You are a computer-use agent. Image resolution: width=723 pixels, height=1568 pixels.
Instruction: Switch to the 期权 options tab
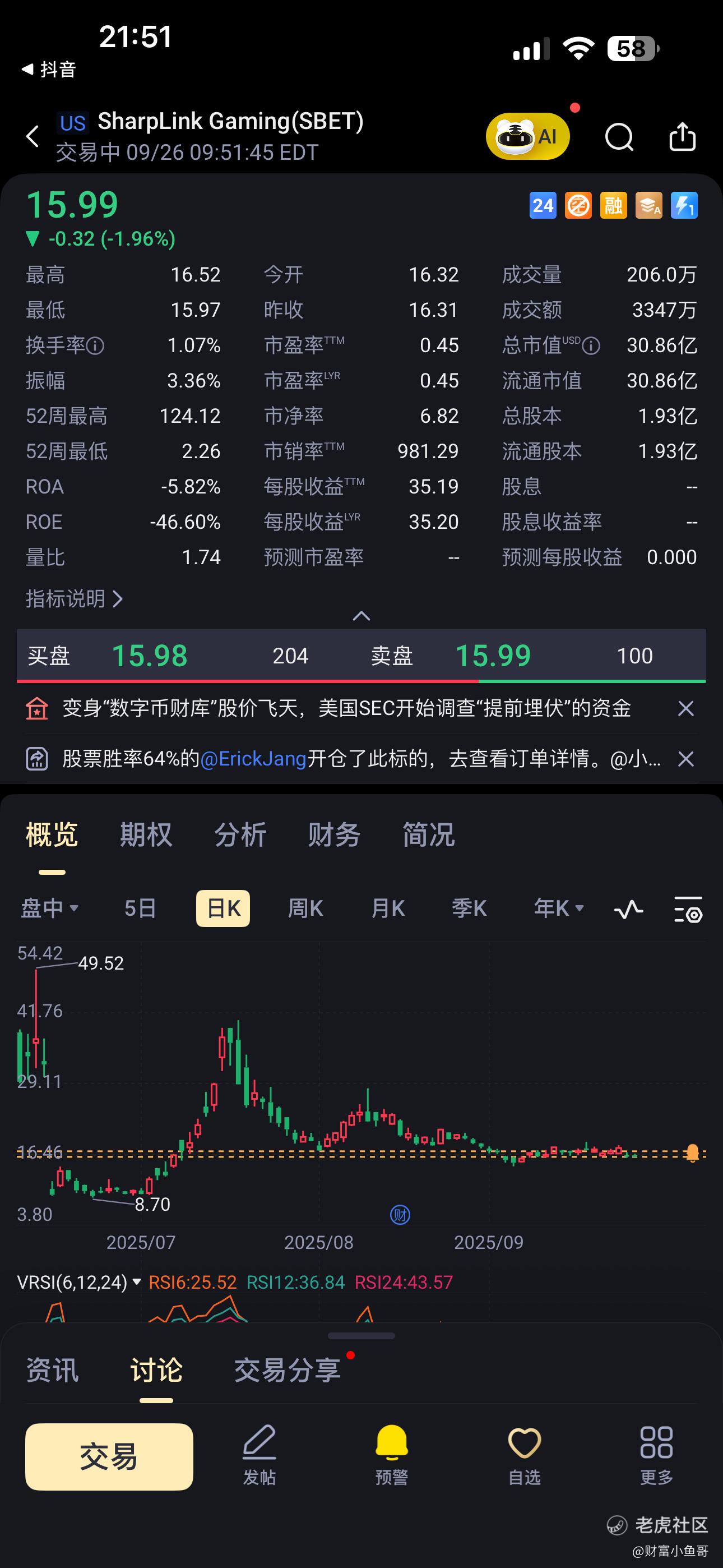(x=146, y=834)
